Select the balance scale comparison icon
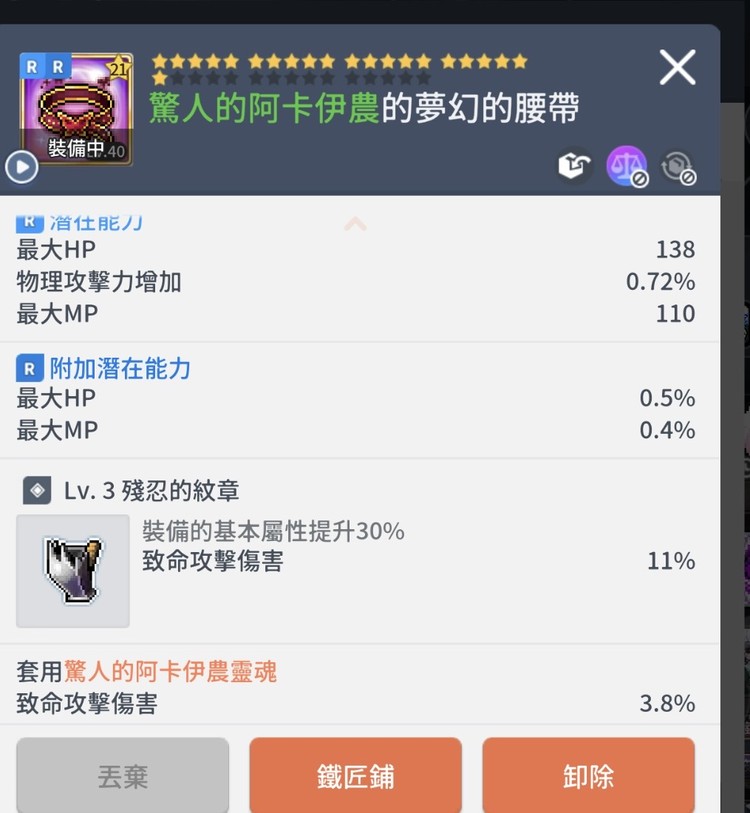The width and height of the screenshot is (750, 813). (628, 167)
